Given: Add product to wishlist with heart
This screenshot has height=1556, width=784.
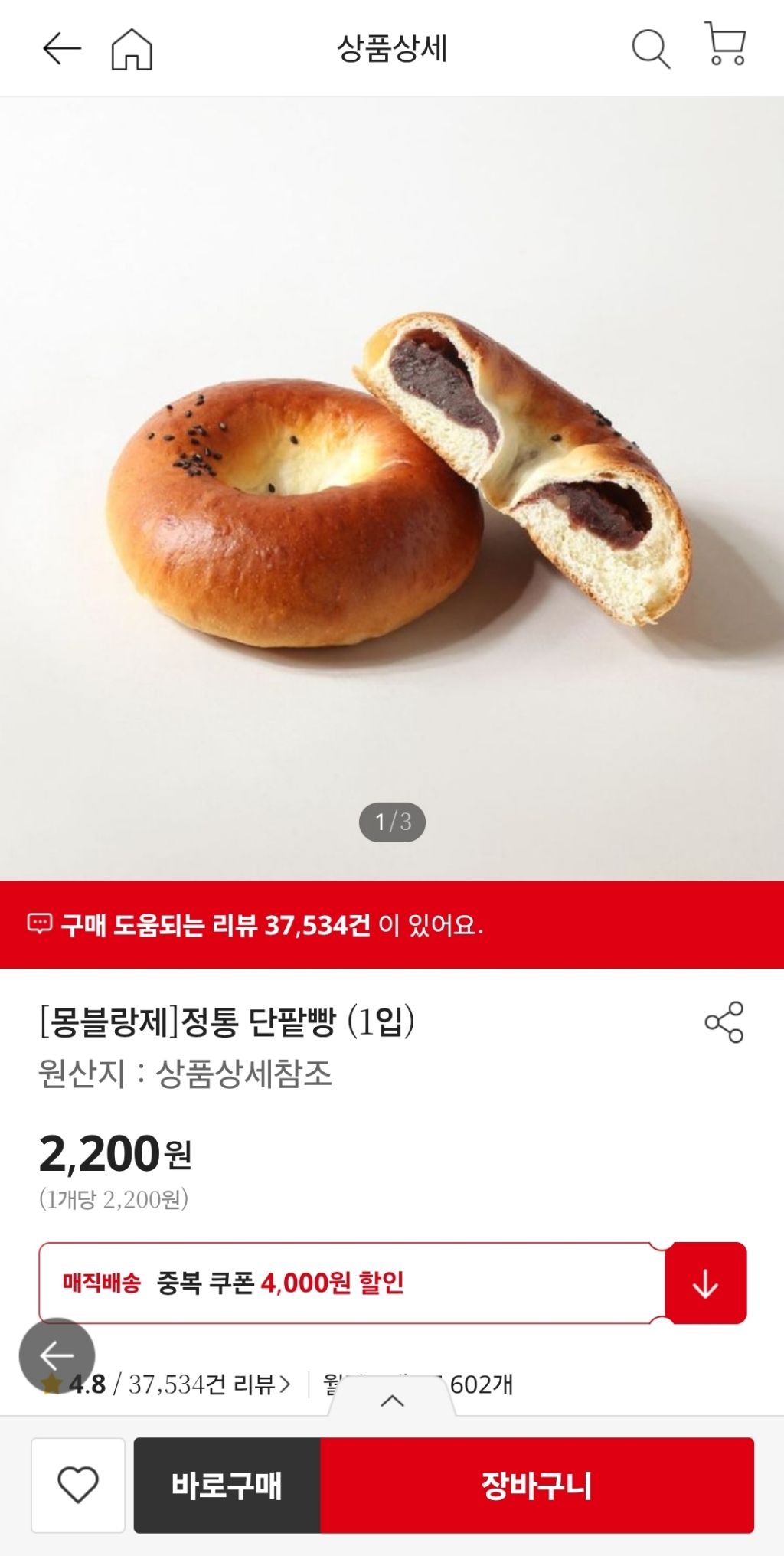Looking at the screenshot, I should pos(78,1486).
